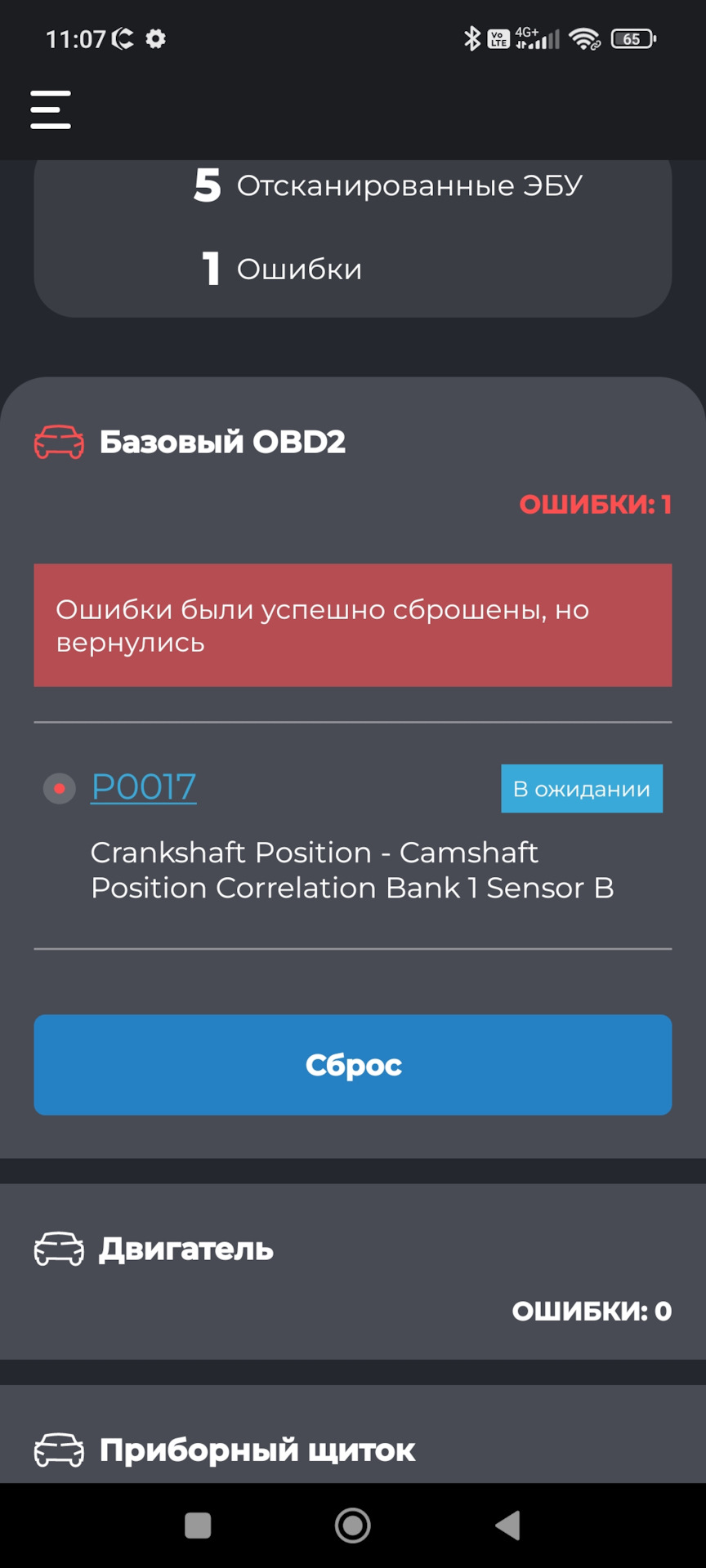Open the P0017 error code link
This screenshot has height=1568, width=706.
(143, 787)
